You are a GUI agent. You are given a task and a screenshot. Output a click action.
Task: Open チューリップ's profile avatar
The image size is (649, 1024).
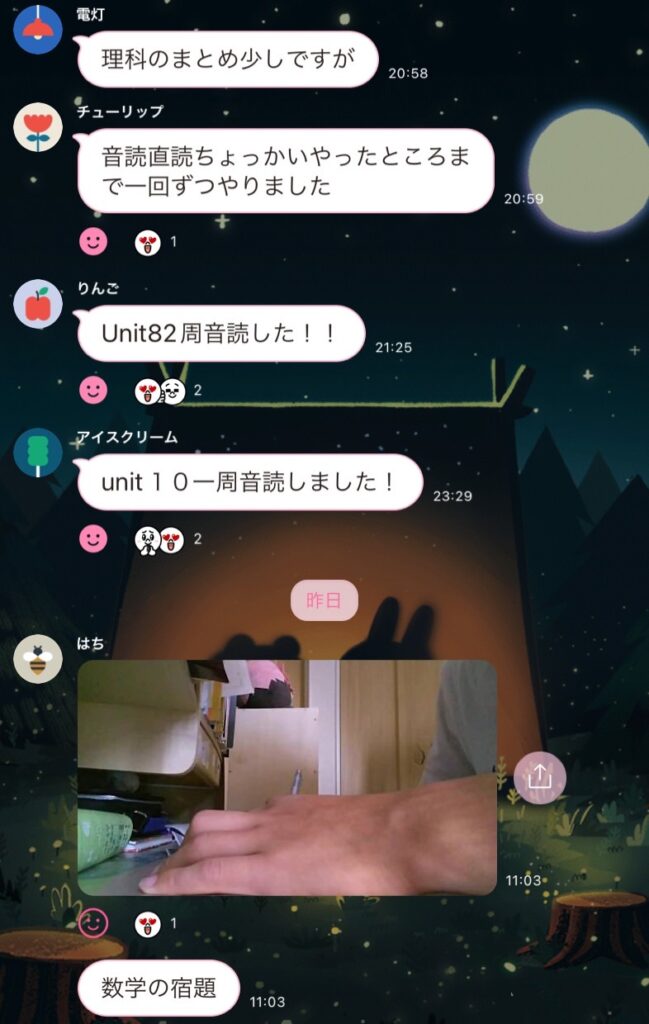click(38, 127)
